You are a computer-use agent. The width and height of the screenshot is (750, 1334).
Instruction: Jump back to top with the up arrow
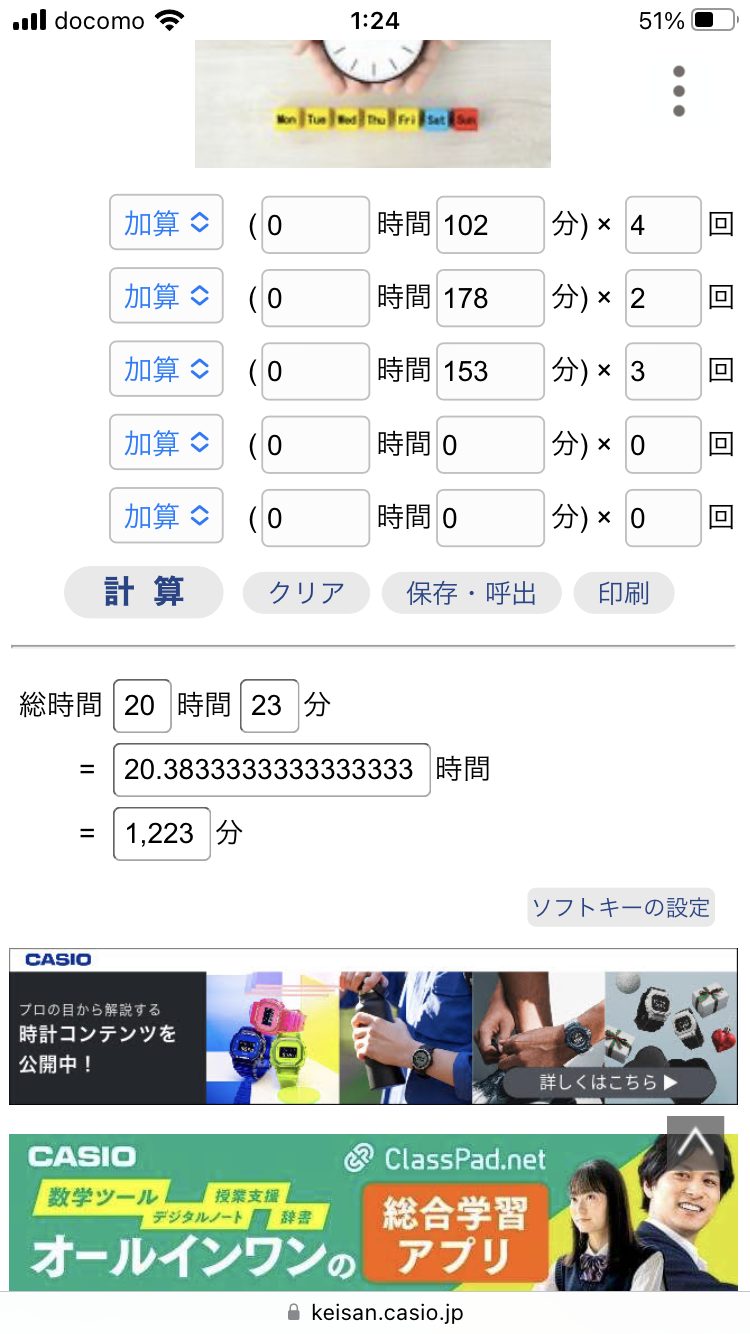tap(695, 1143)
